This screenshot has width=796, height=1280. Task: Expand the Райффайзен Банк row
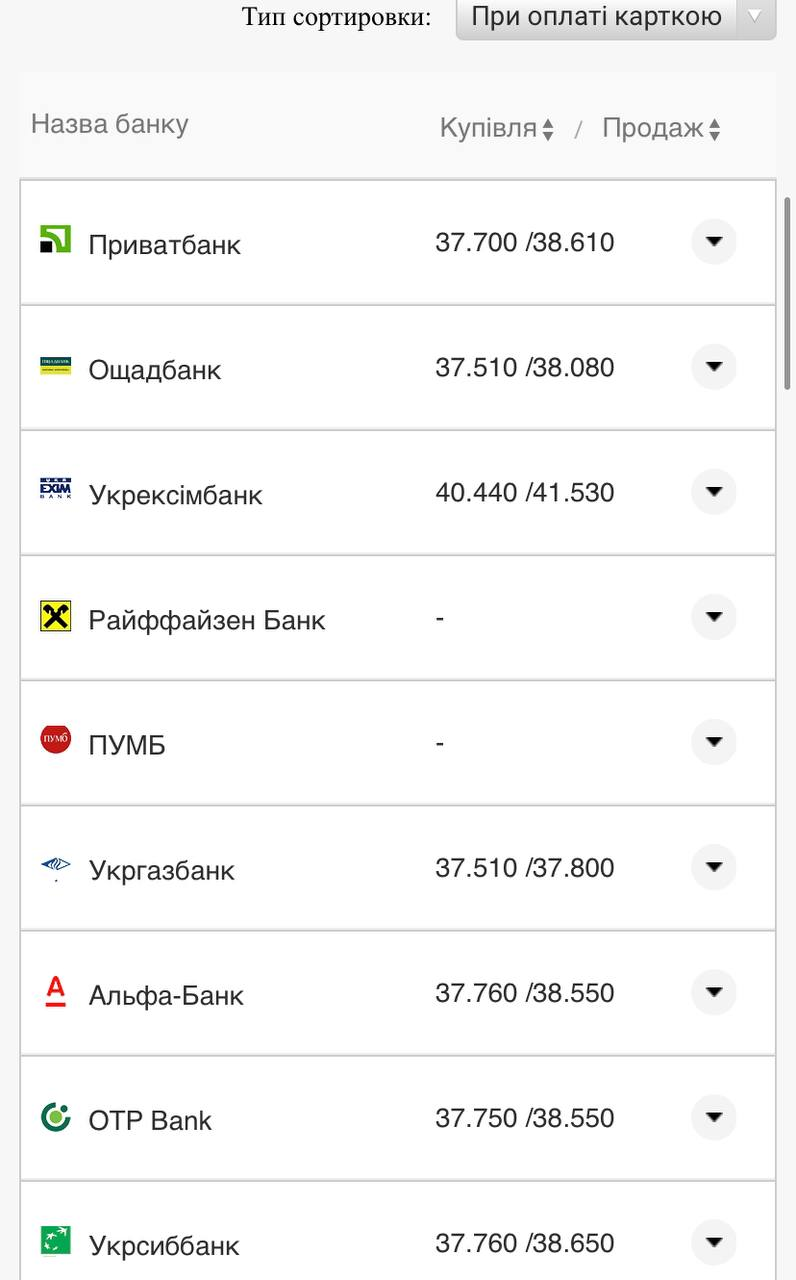pyautogui.click(x=713, y=617)
